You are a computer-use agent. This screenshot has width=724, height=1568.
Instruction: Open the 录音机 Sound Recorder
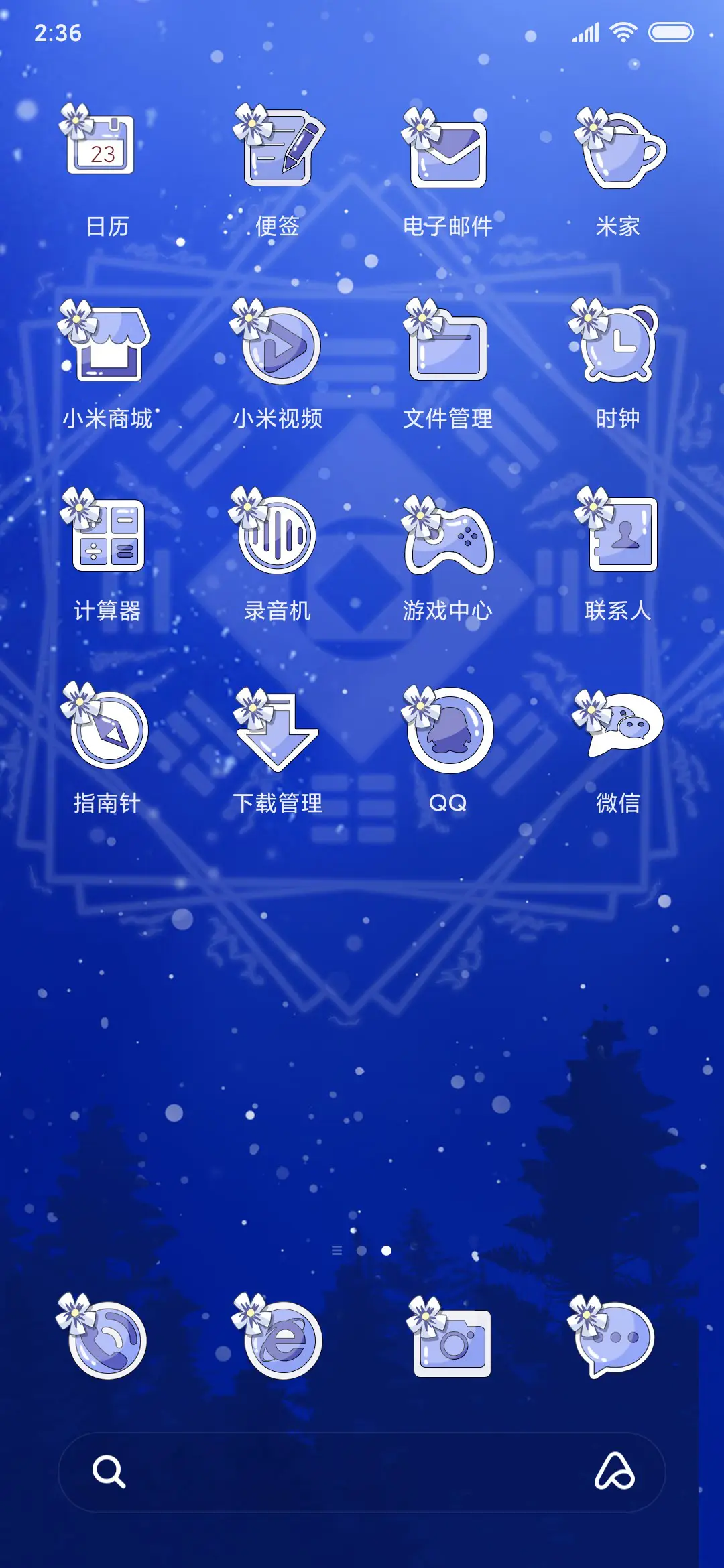point(278,536)
